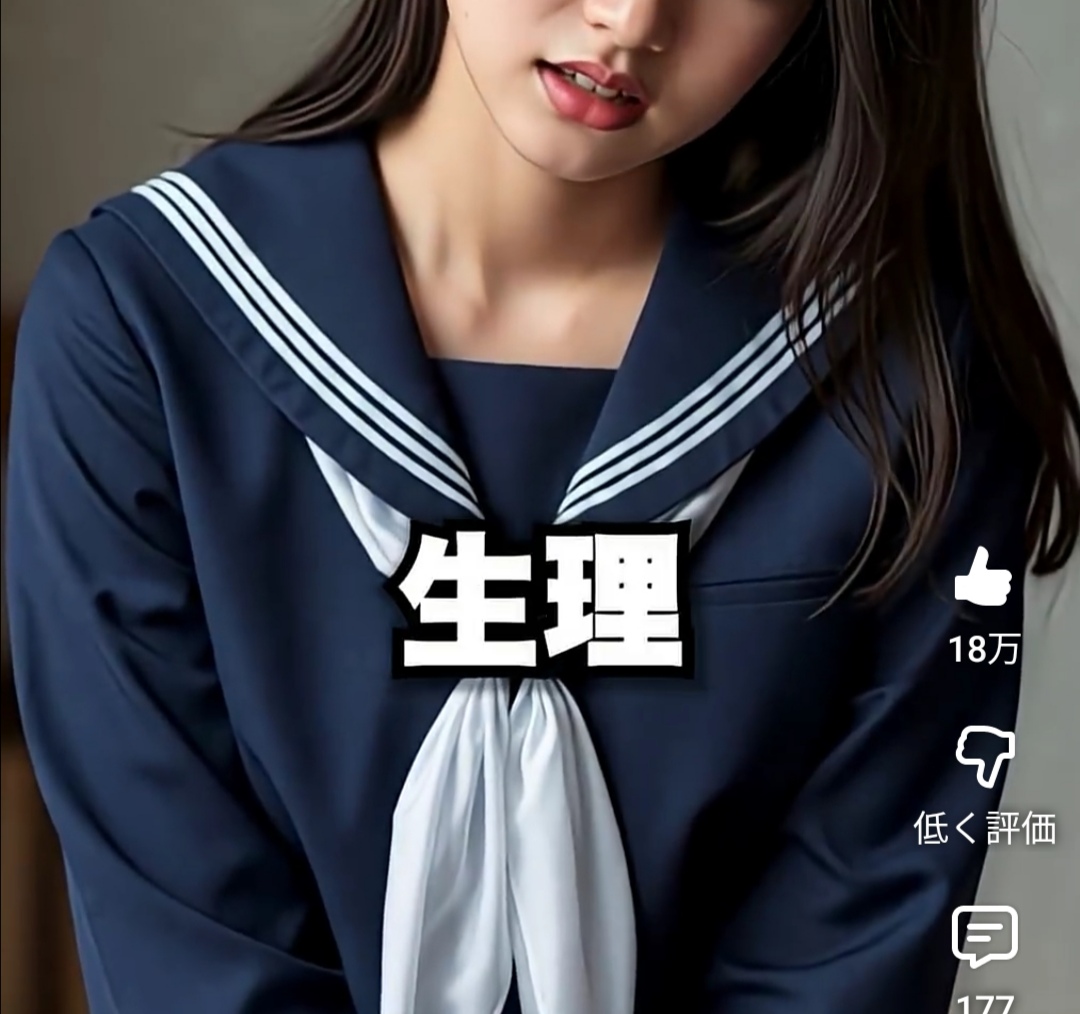Open the comments on this video

tap(985, 937)
